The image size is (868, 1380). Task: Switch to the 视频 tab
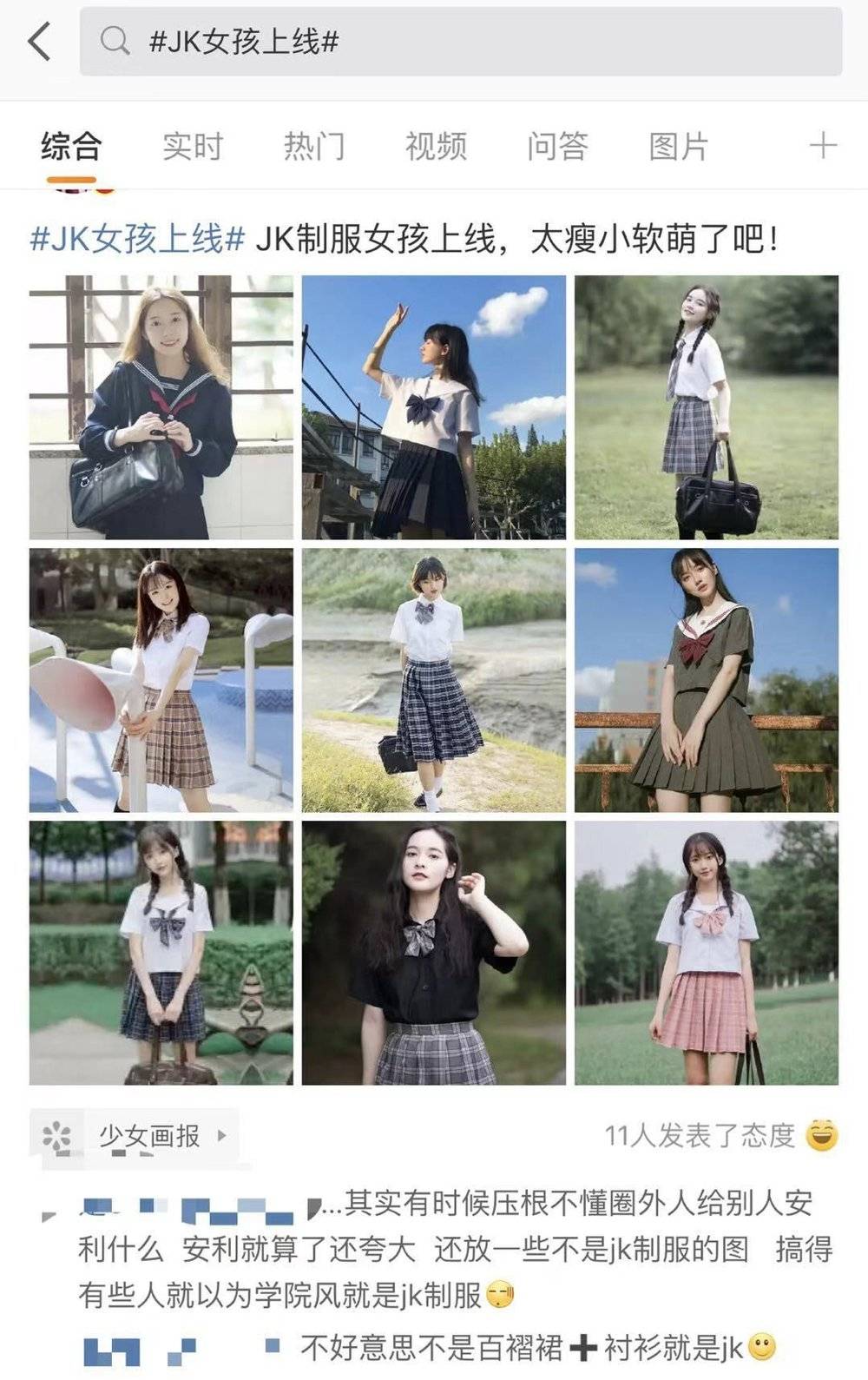[436, 146]
